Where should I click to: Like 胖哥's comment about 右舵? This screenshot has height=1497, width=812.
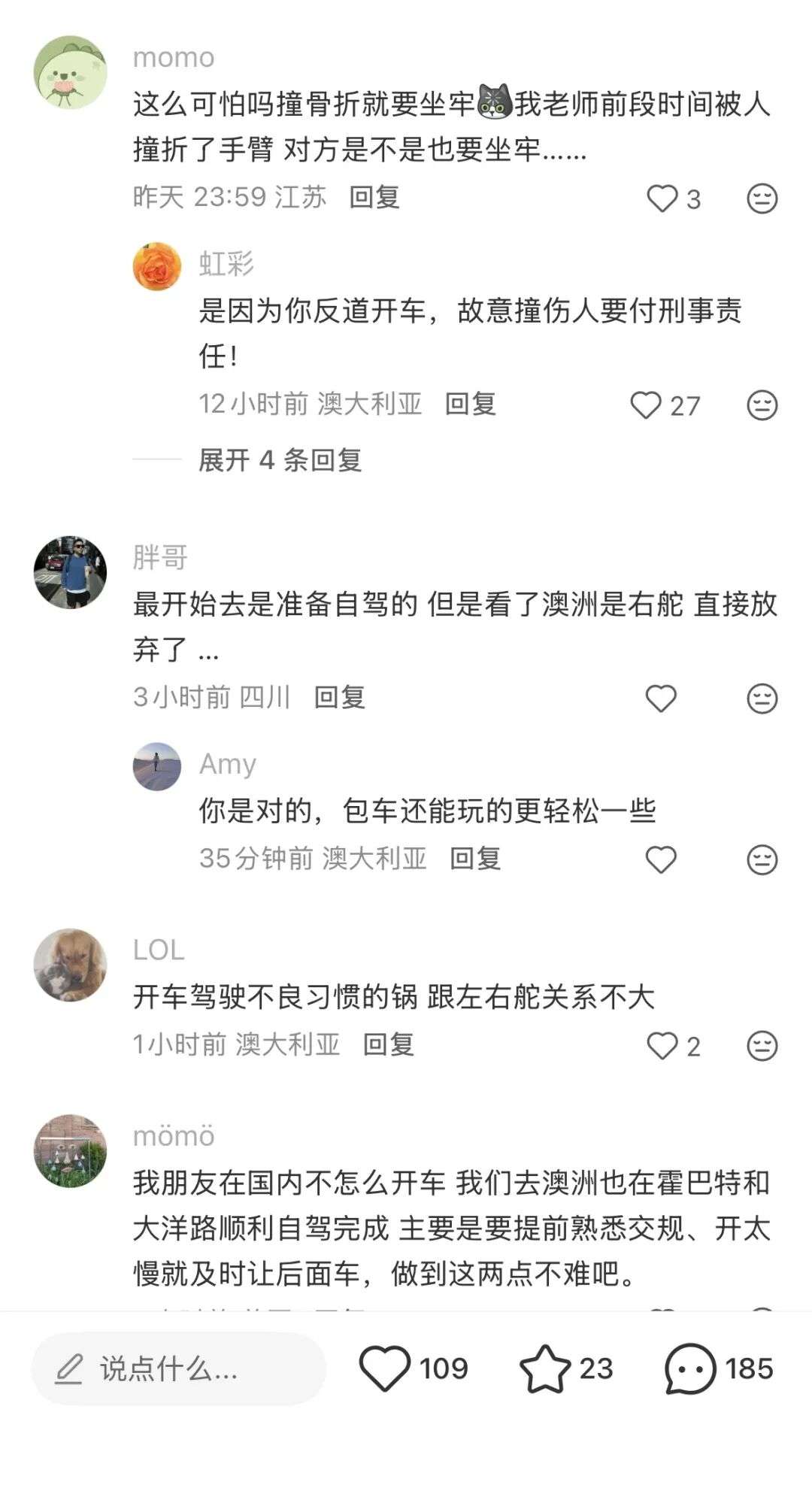tap(661, 698)
